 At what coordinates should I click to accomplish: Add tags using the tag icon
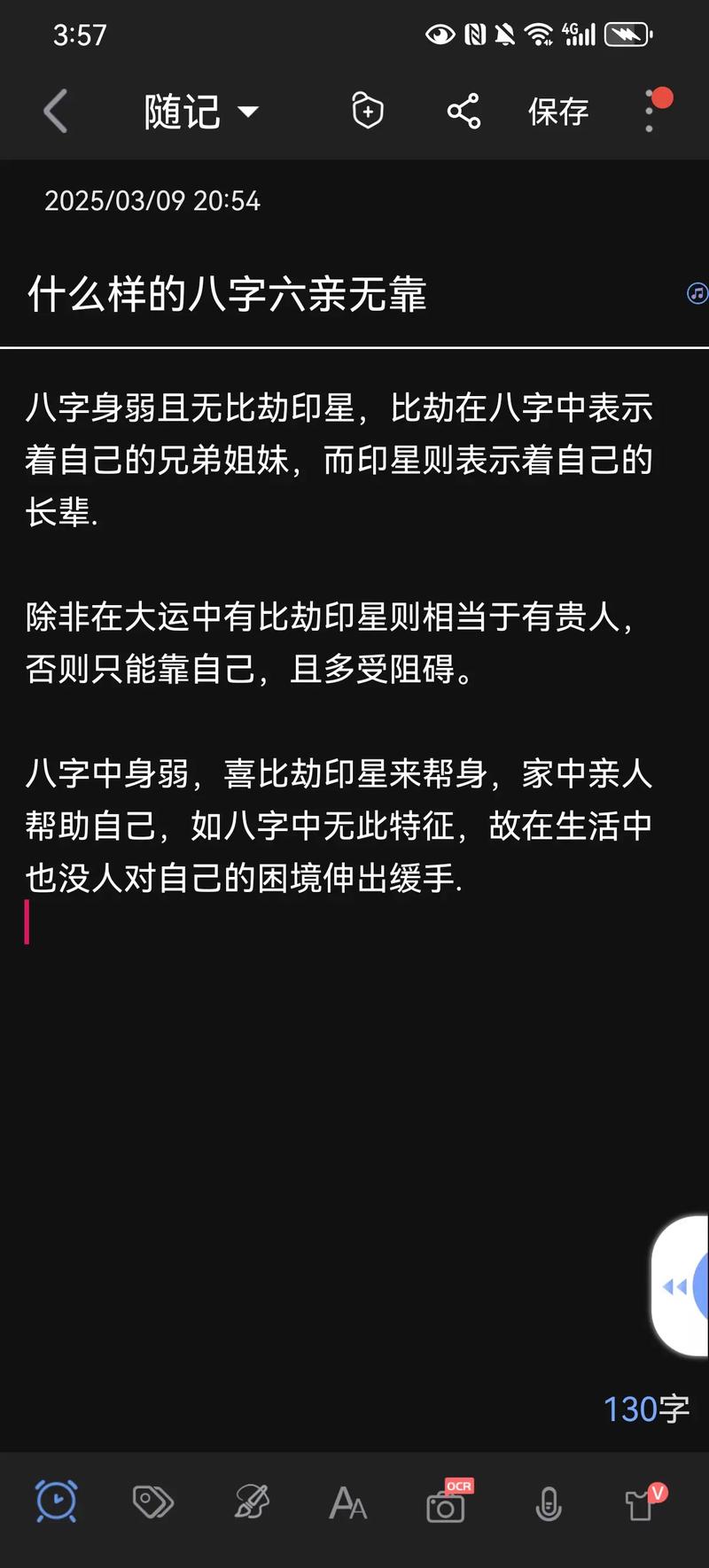point(153,1502)
